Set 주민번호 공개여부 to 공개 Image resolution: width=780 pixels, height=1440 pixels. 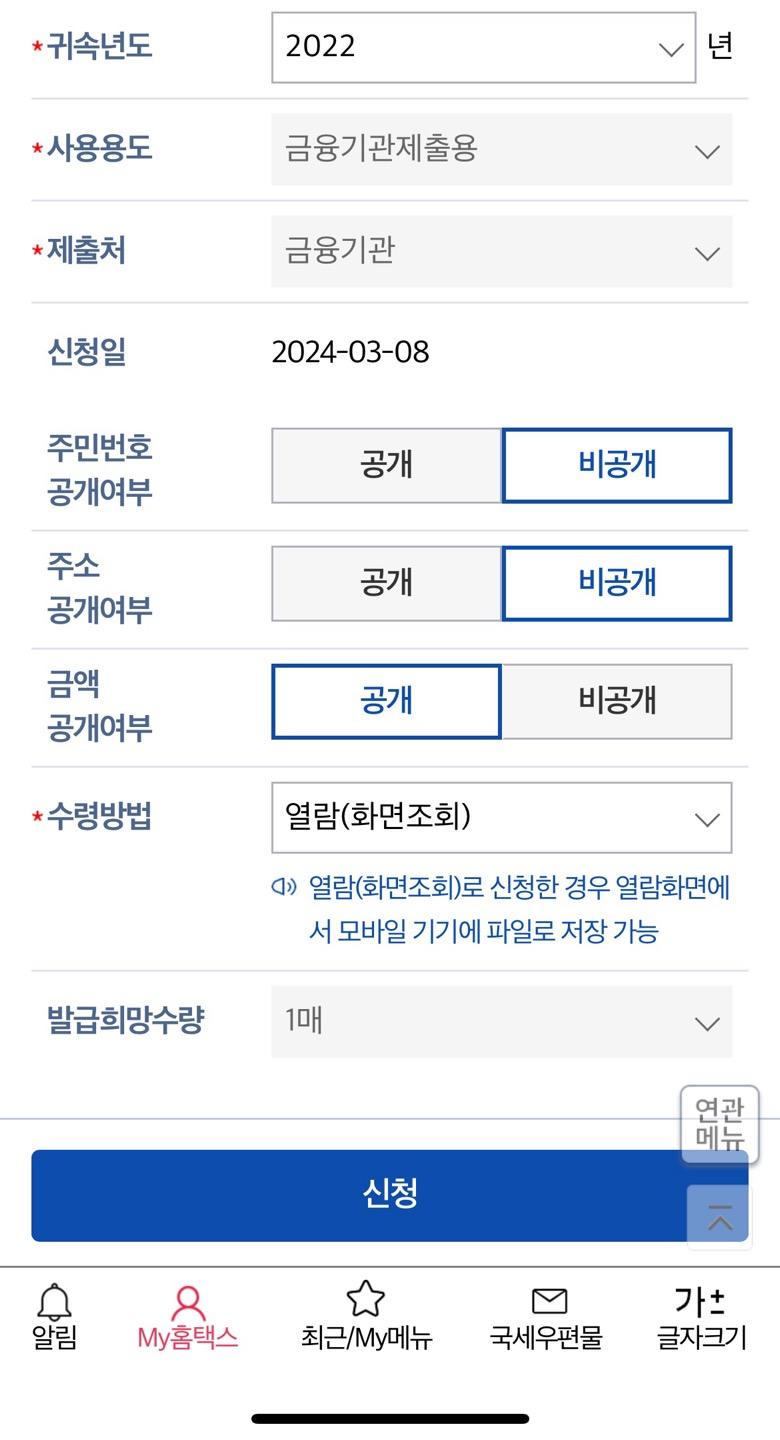click(x=386, y=464)
